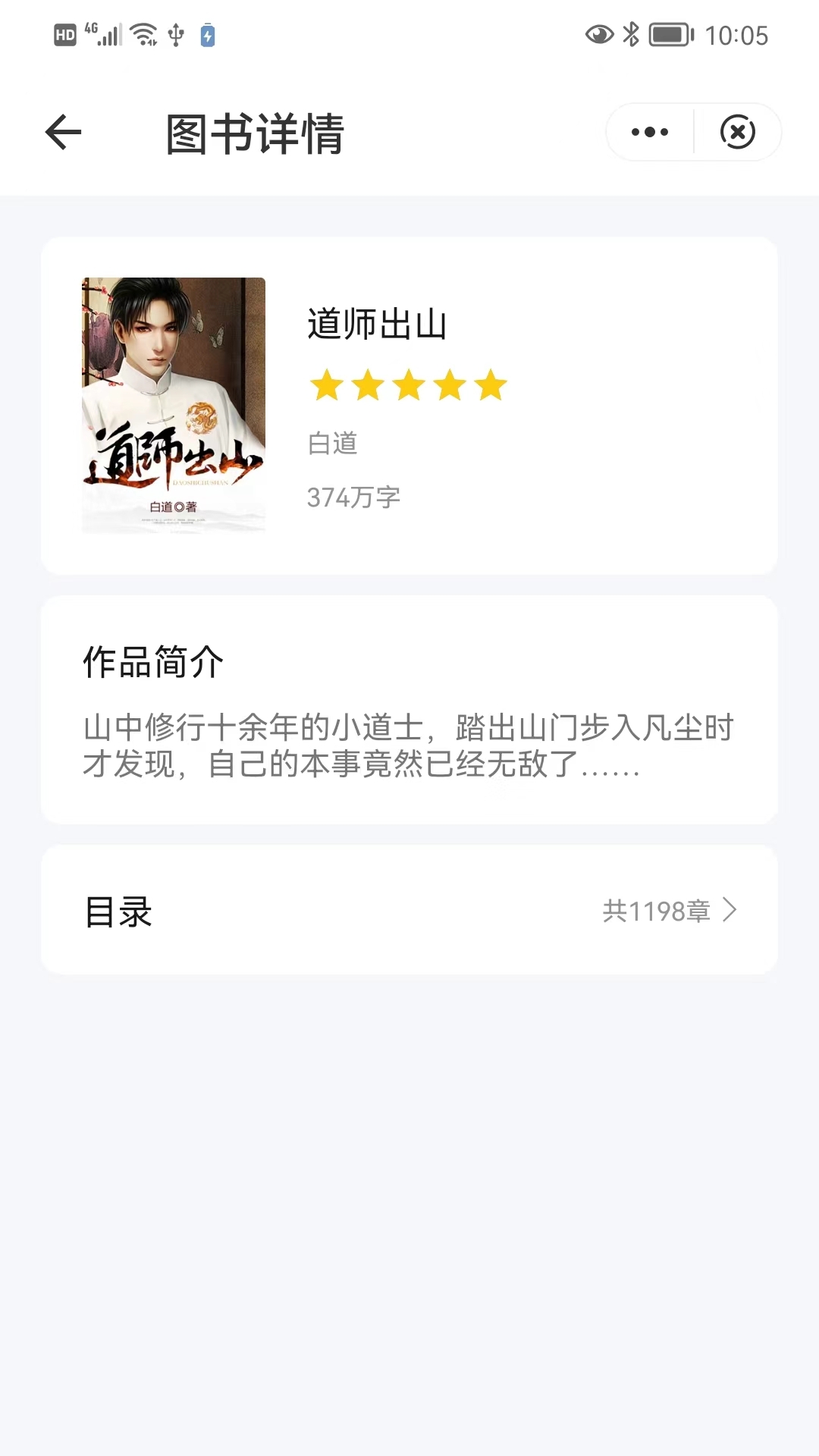The image size is (819, 1456).
Task: Tap the 4G mobile signal icon
Action: tap(102, 33)
